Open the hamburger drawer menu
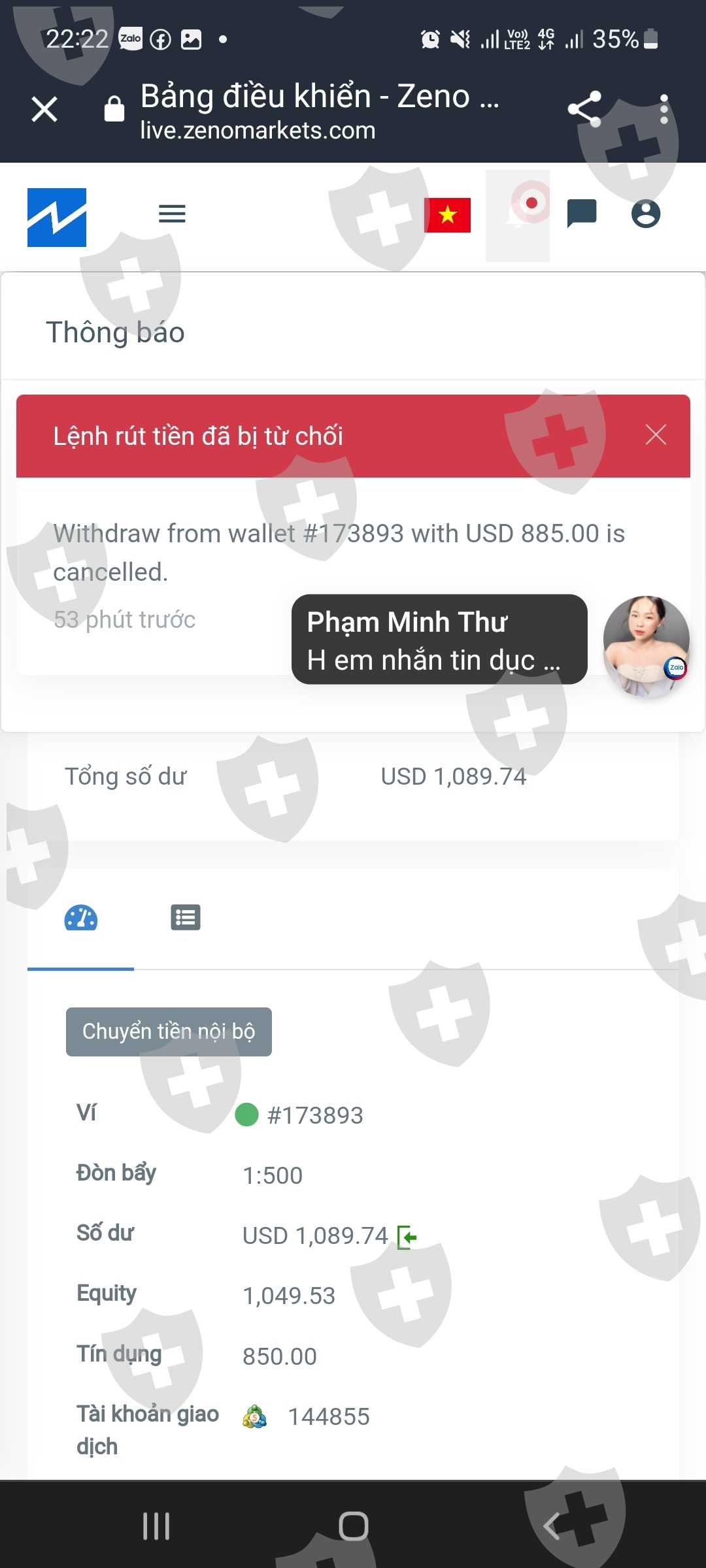Screen dimensions: 706x1568 [x=173, y=214]
